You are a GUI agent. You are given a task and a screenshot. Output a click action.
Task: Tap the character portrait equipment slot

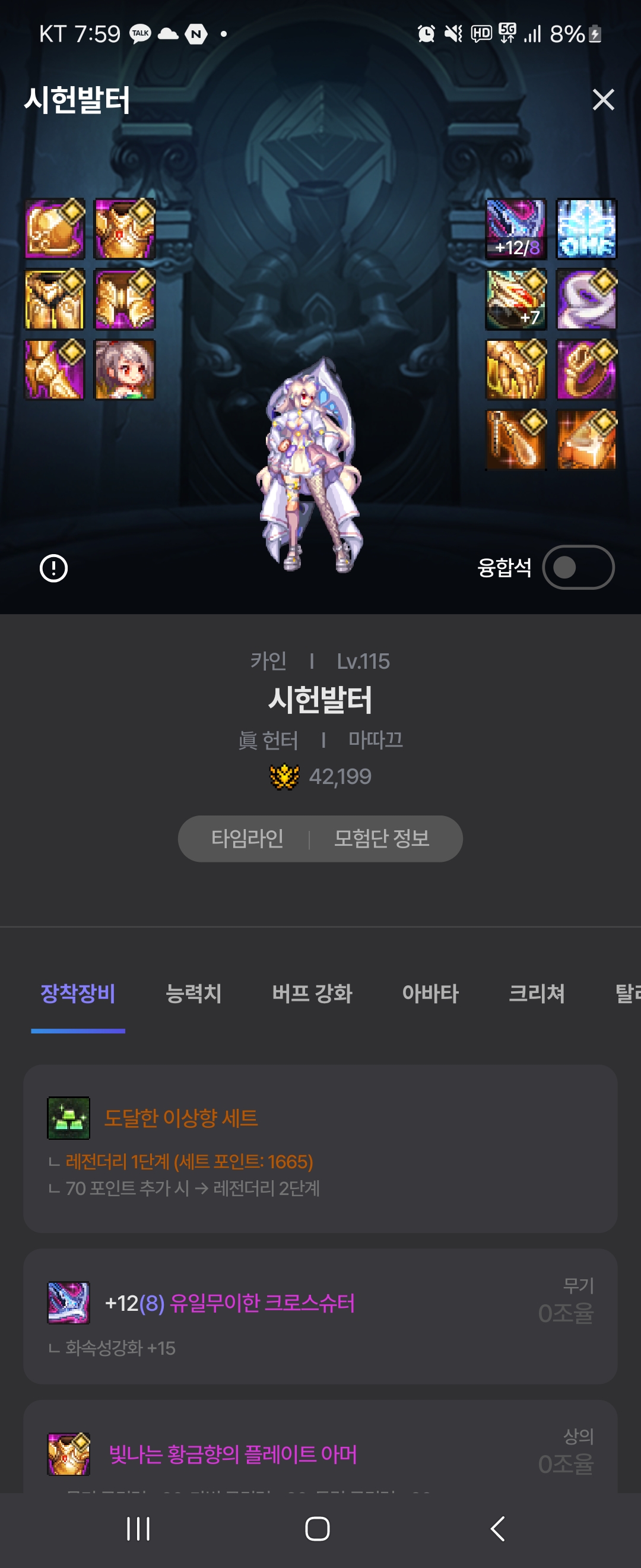point(125,369)
